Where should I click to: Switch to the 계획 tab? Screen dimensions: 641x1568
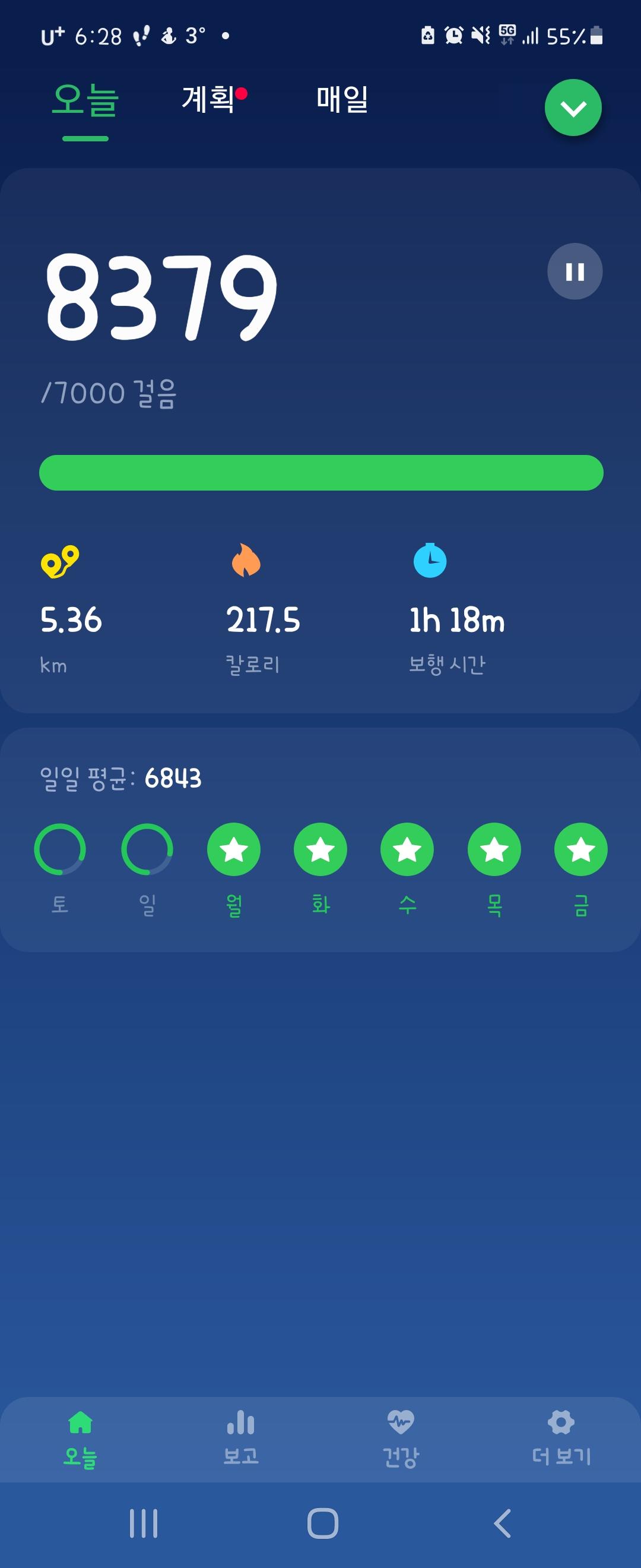click(208, 99)
